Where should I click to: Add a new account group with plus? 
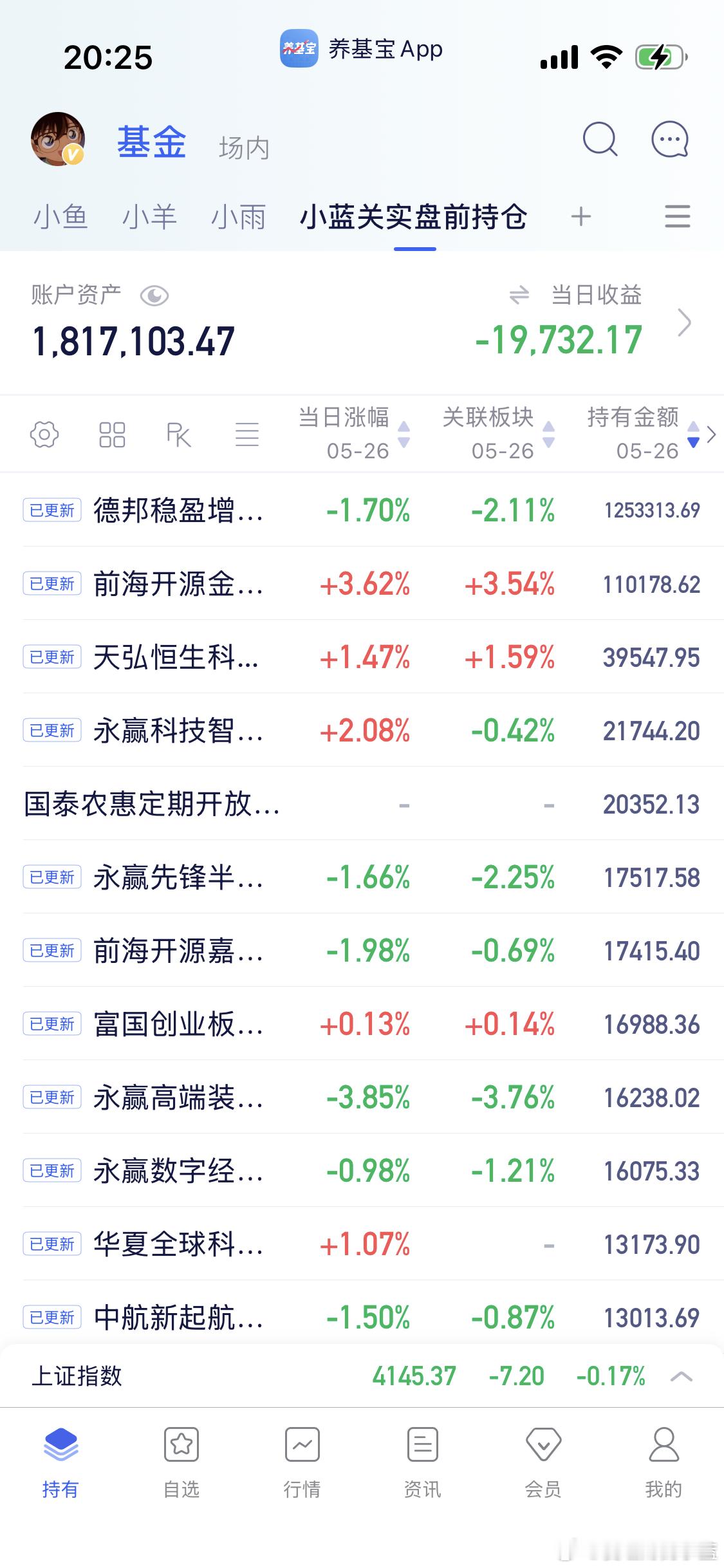point(580,216)
